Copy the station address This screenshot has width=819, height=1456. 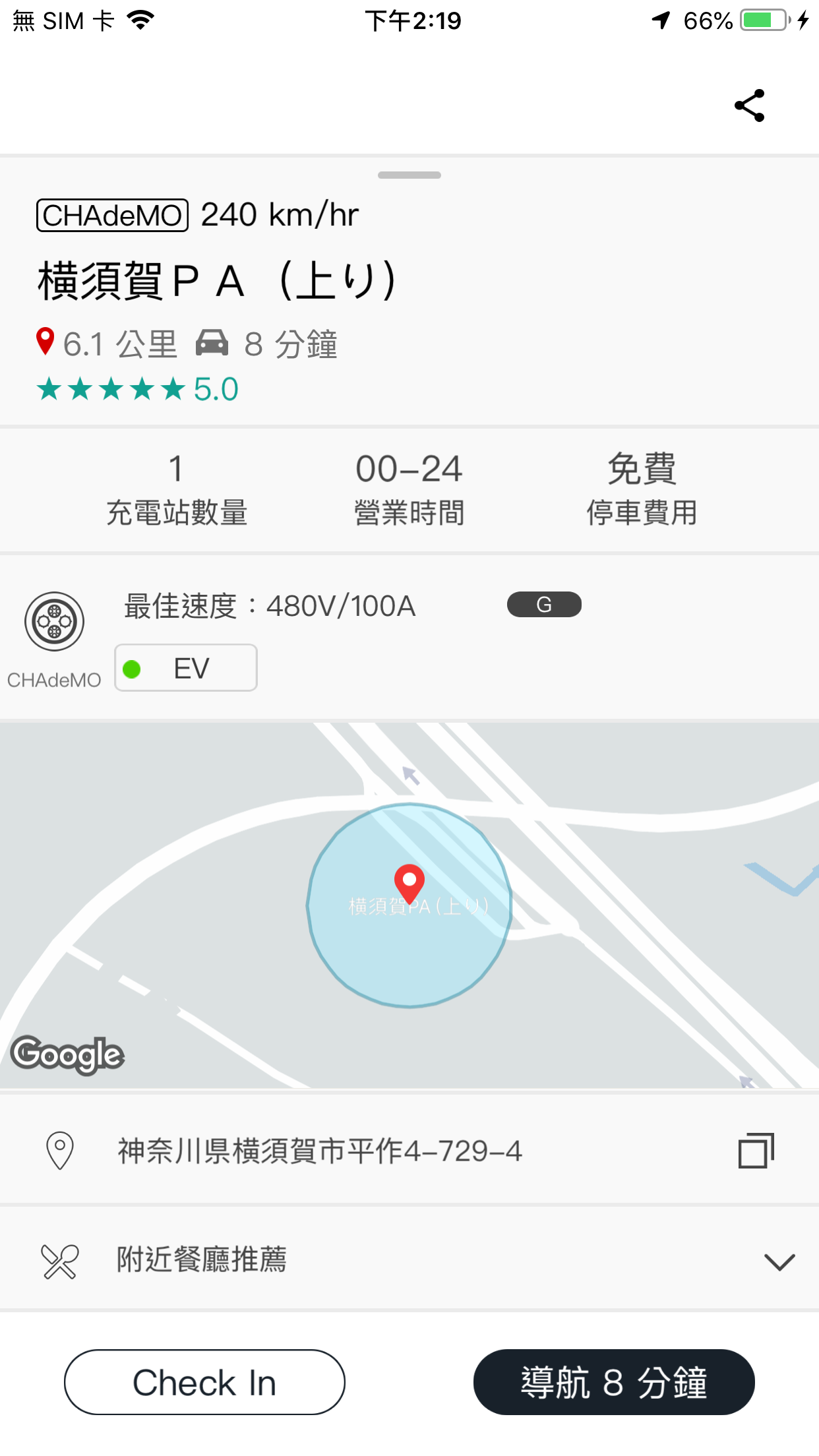(x=756, y=1151)
